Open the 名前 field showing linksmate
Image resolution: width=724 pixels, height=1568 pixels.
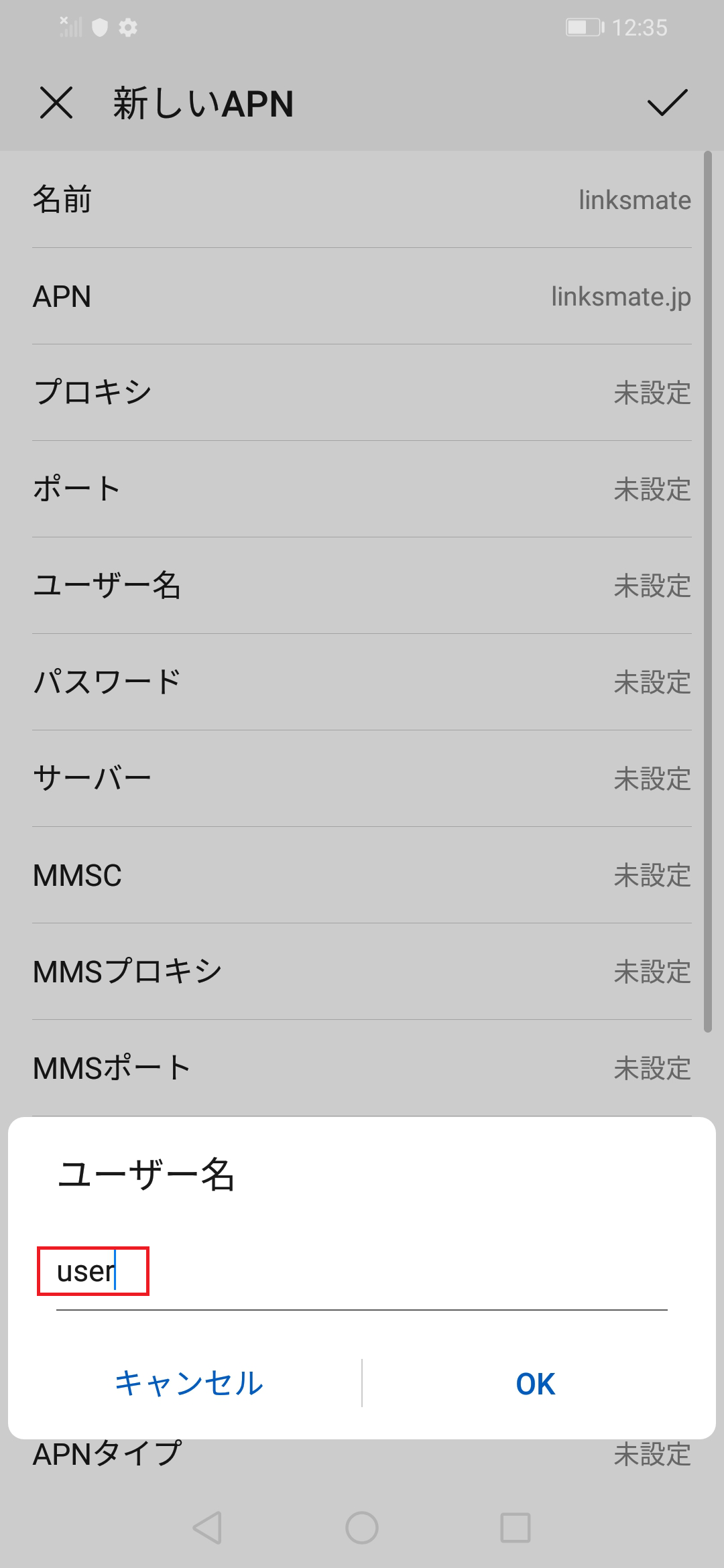pyautogui.click(x=362, y=199)
